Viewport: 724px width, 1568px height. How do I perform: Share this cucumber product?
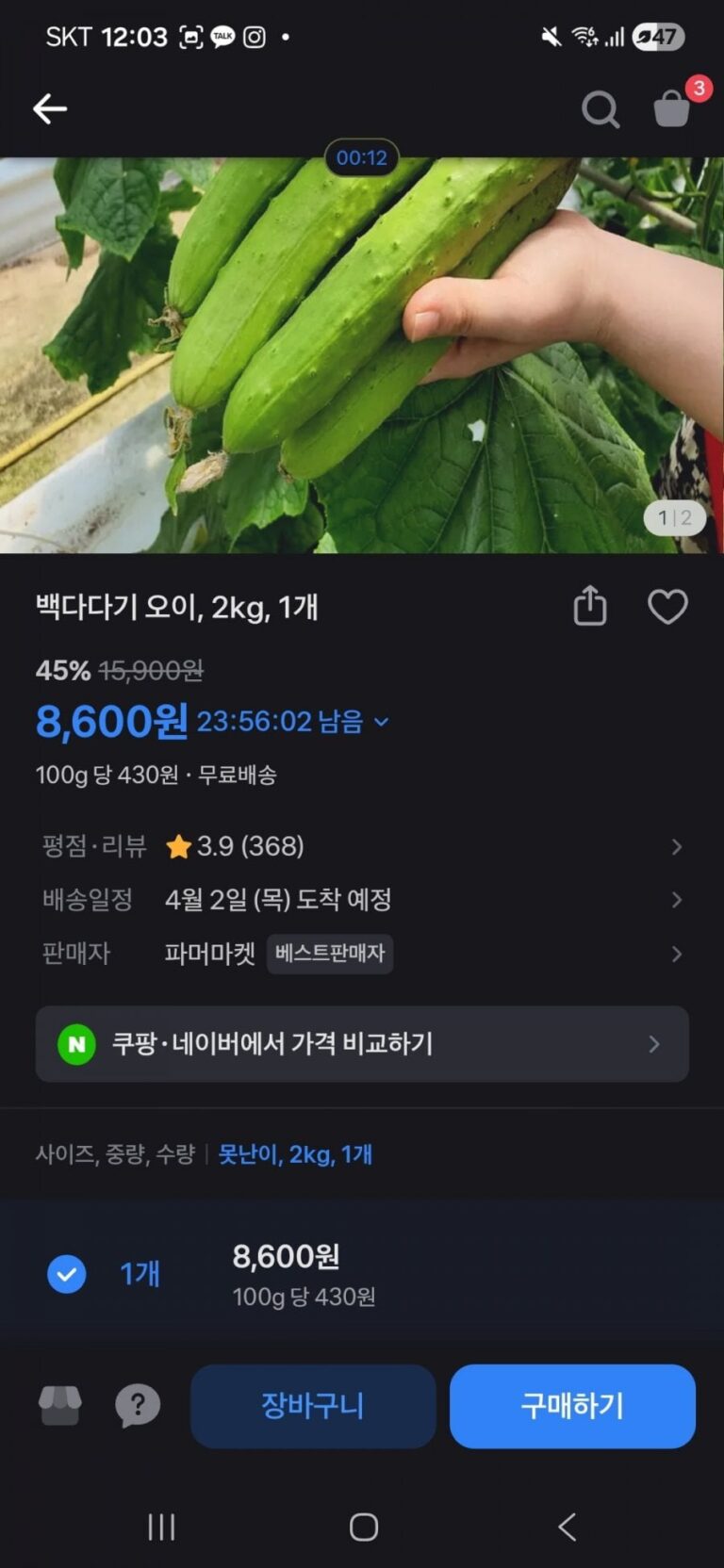click(590, 606)
